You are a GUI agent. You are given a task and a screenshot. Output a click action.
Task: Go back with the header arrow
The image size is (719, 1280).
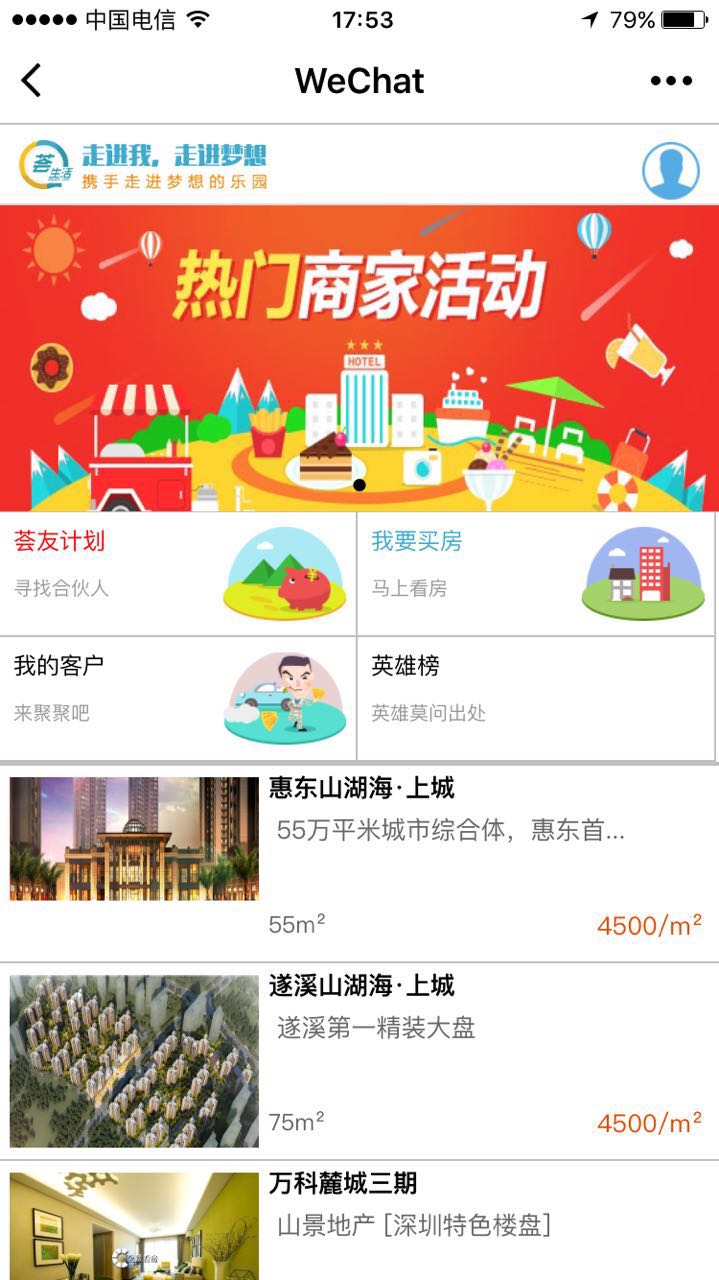pos(32,81)
